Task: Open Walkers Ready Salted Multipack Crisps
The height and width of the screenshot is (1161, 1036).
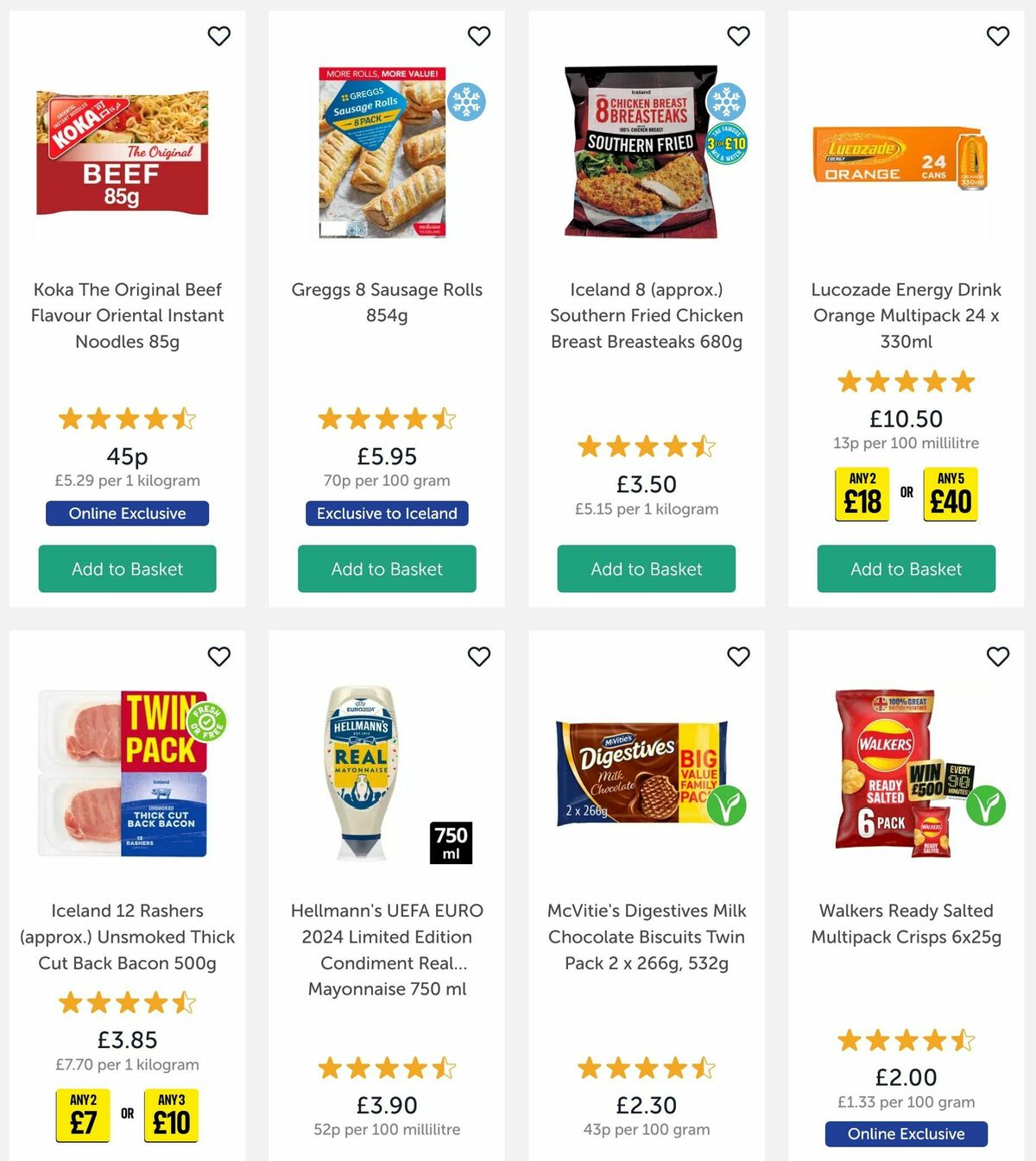Action: [906, 924]
